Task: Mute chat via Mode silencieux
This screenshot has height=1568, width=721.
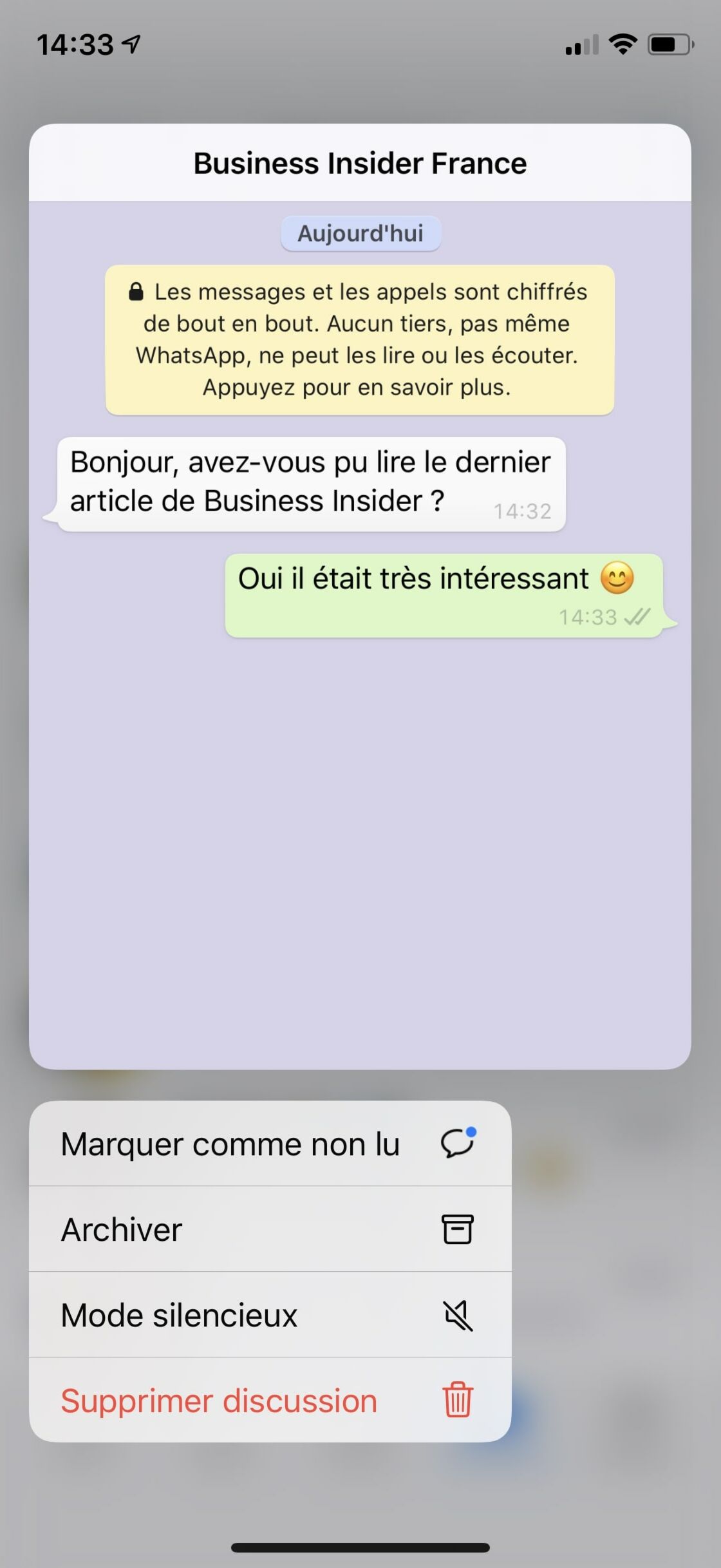Action: pos(270,1315)
